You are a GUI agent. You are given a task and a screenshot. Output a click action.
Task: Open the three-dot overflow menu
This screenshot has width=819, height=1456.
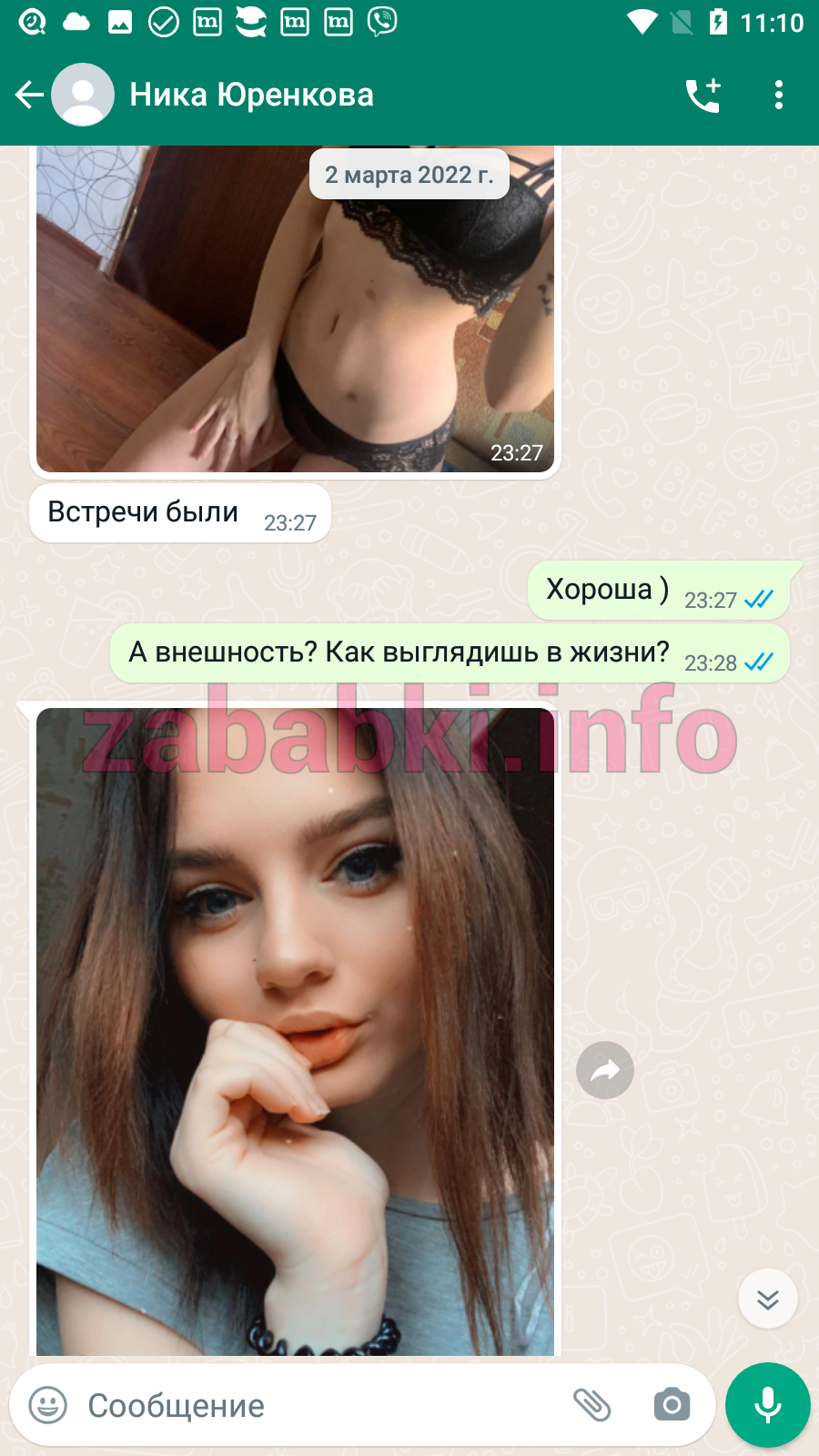pyautogui.click(x=779, y=95)
